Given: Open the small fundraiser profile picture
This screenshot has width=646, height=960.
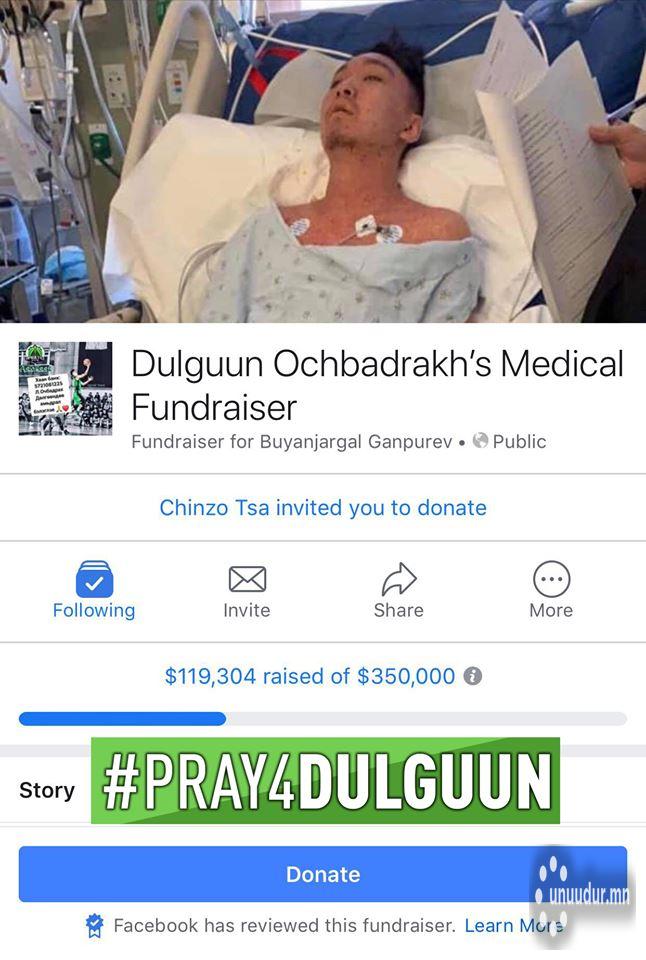Looking at the screenshot, I should tap(65, 388).
